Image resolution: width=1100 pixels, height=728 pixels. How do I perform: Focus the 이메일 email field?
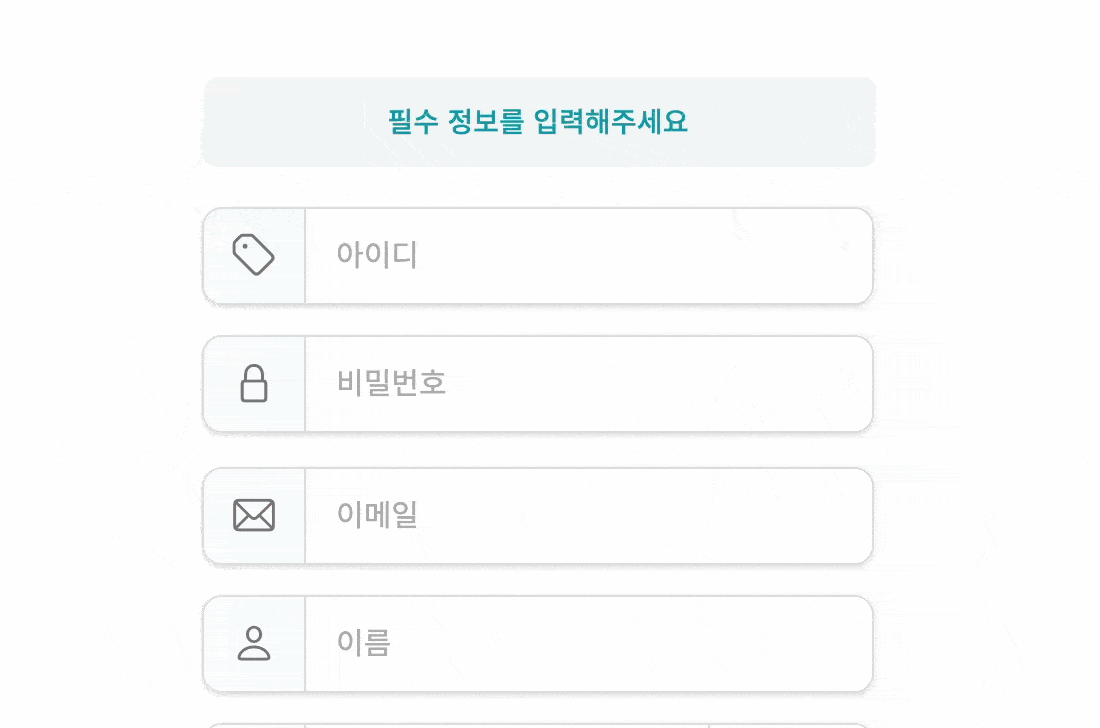(588, 516)
